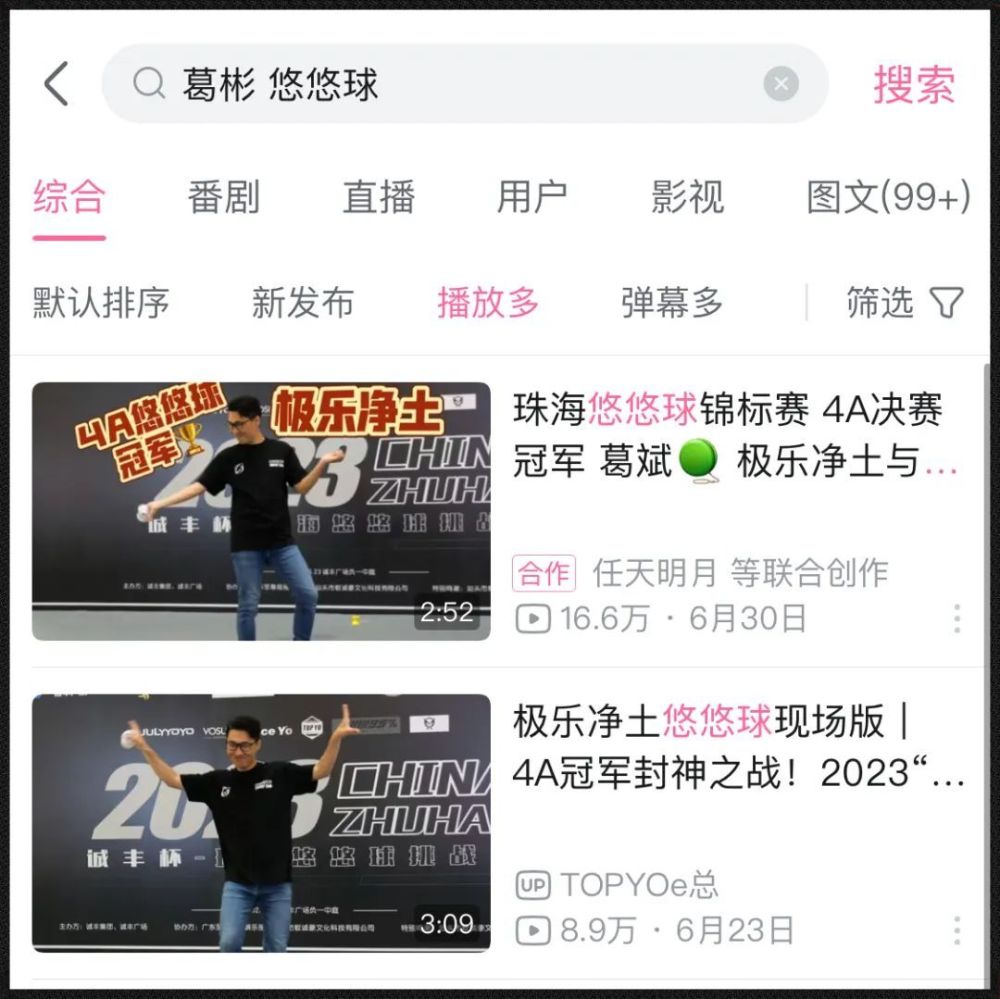
Task: Sort results by 新发布
Action: click(303, 302)
